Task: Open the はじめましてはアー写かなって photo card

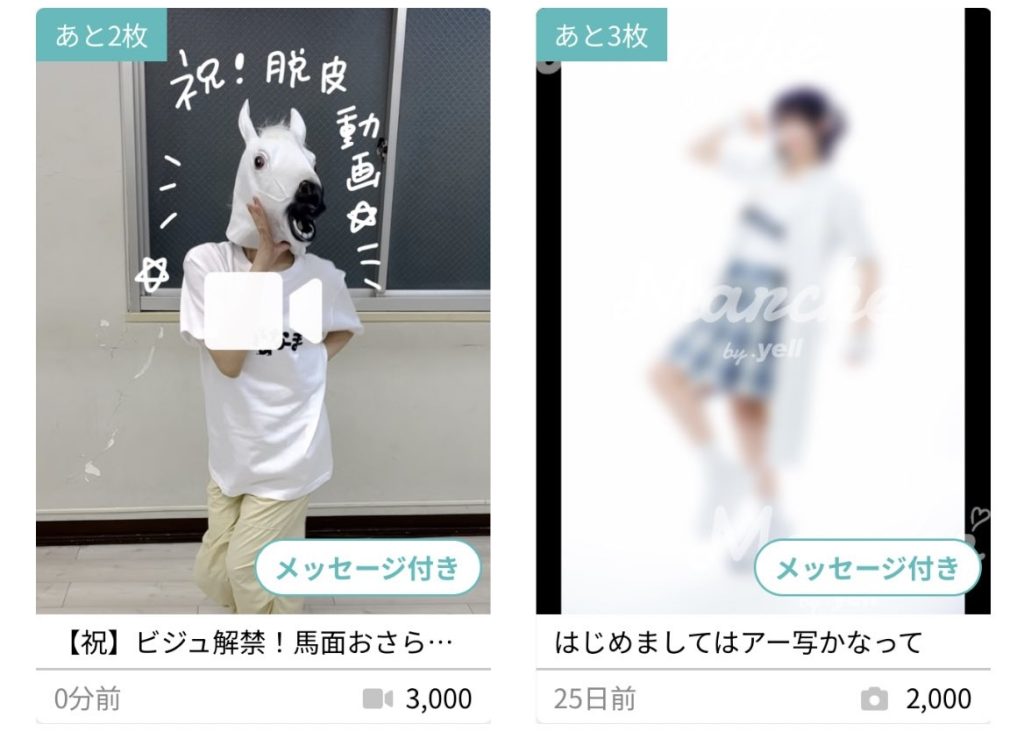Action: point(763,320)
